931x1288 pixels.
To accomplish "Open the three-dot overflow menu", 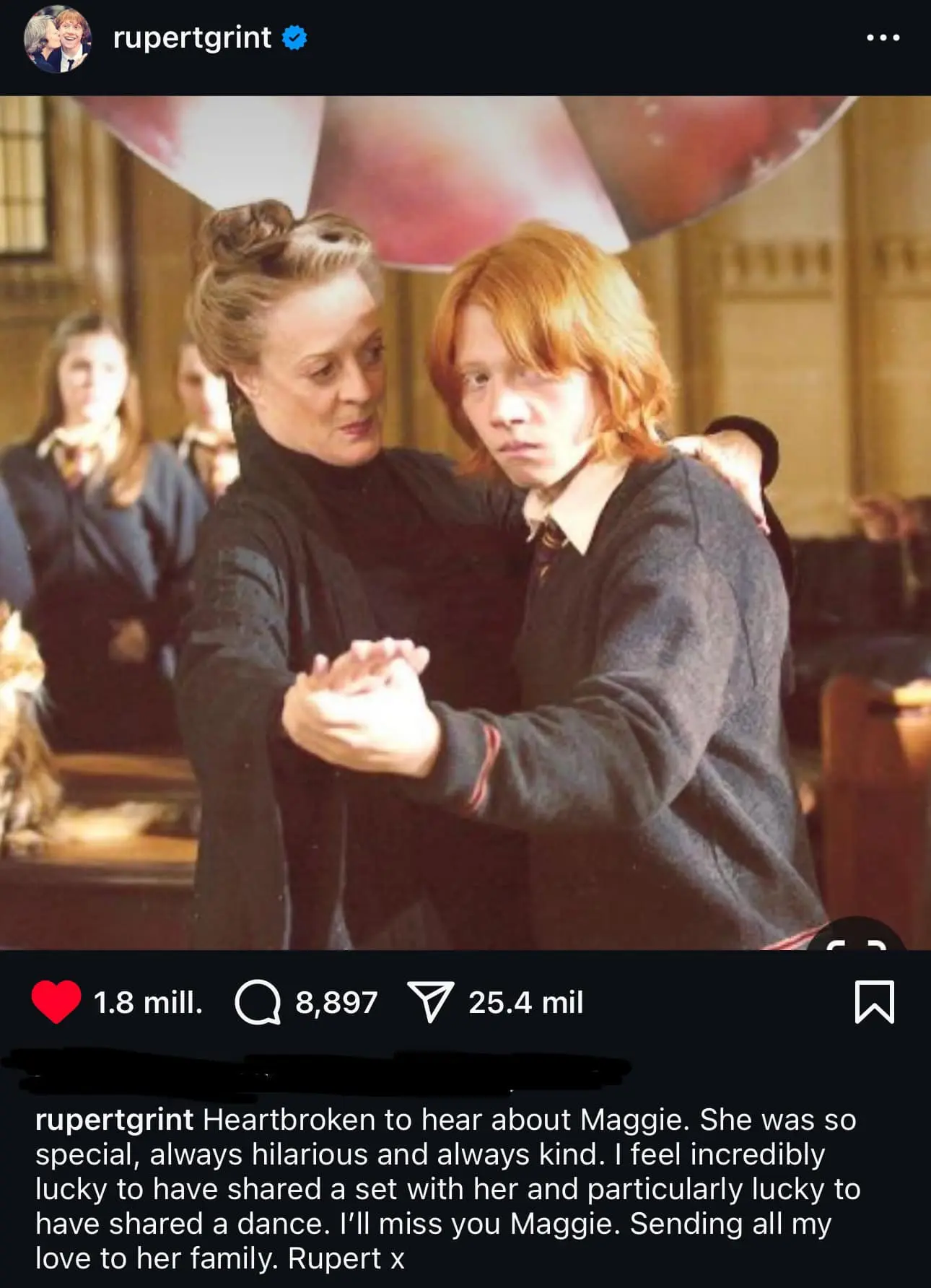I will coord(883,38).
